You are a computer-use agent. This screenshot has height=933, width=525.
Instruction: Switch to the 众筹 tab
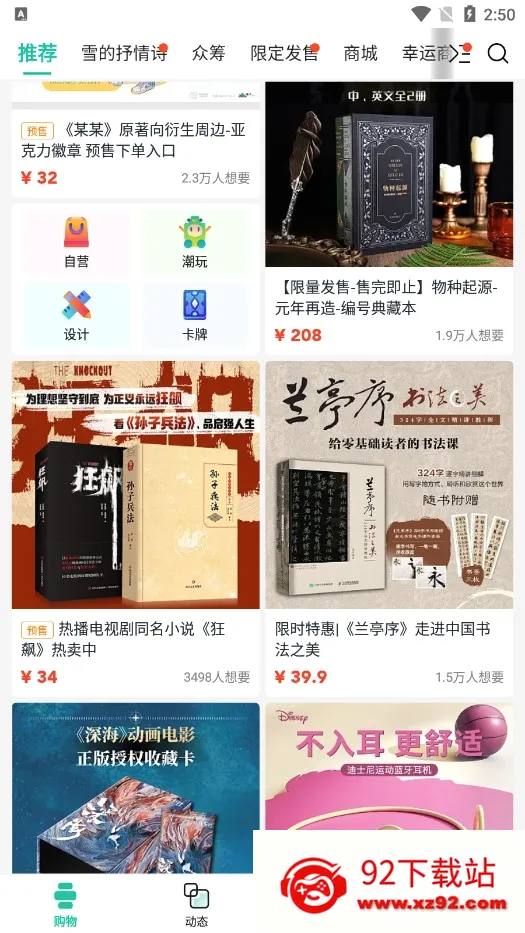pos(209,54)
